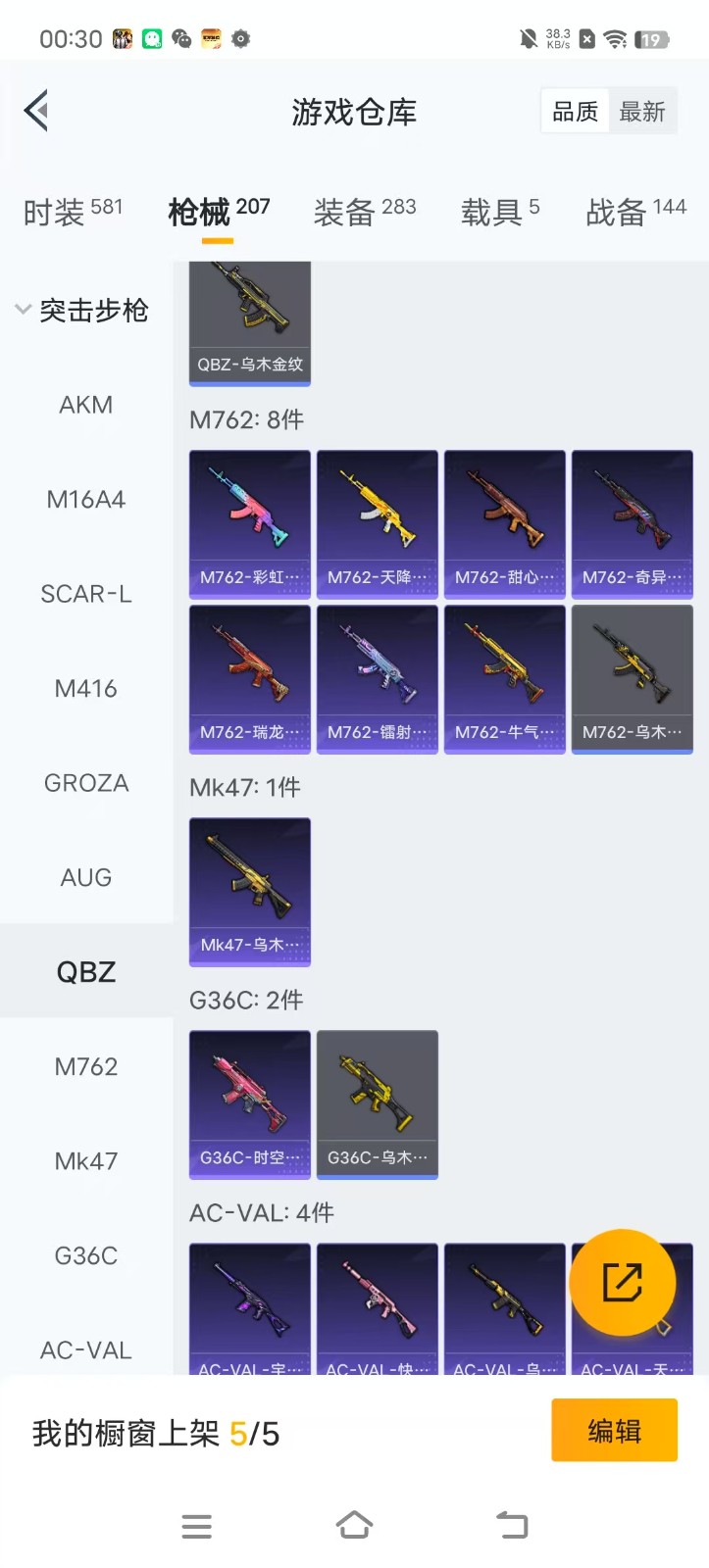The width and height of the screenshot is (709, 1568).
Task: Jump to the GROZA weapon list
Action: click(86, 783)
